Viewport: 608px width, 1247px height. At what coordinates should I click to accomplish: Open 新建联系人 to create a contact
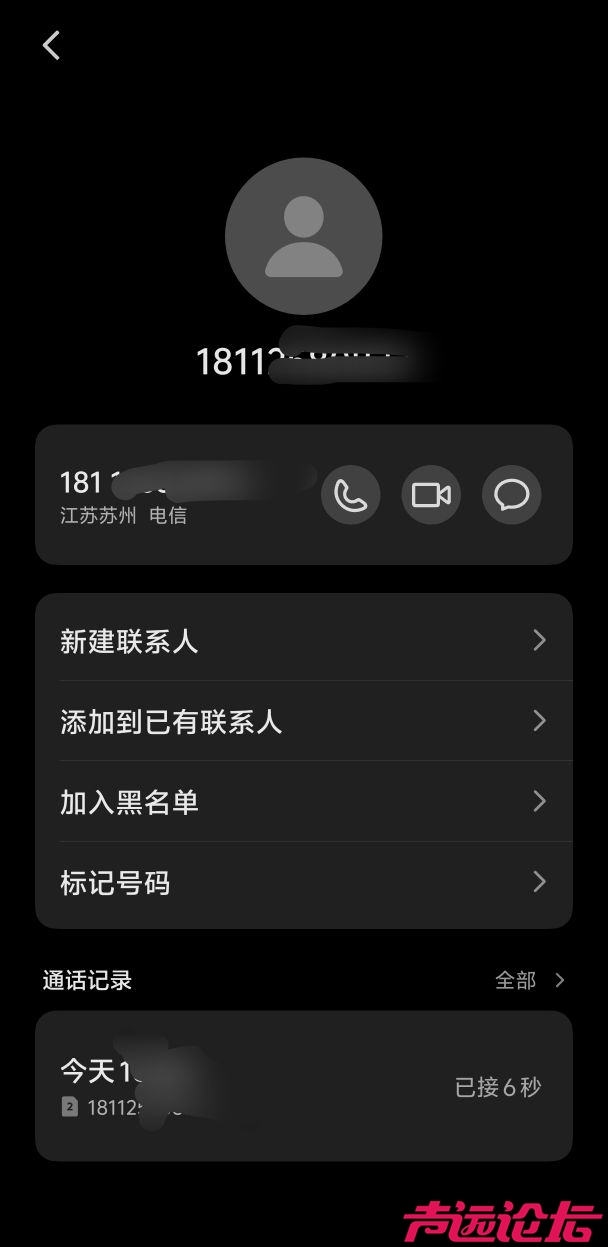pyautogui.click(x=303, y=640)
